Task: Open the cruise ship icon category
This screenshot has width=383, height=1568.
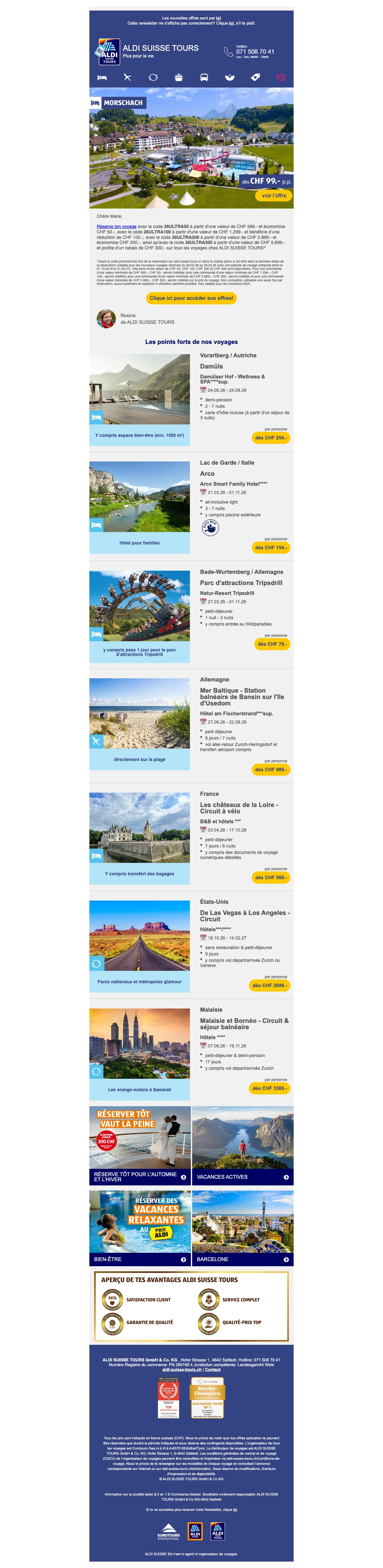Action: point(179,77)
